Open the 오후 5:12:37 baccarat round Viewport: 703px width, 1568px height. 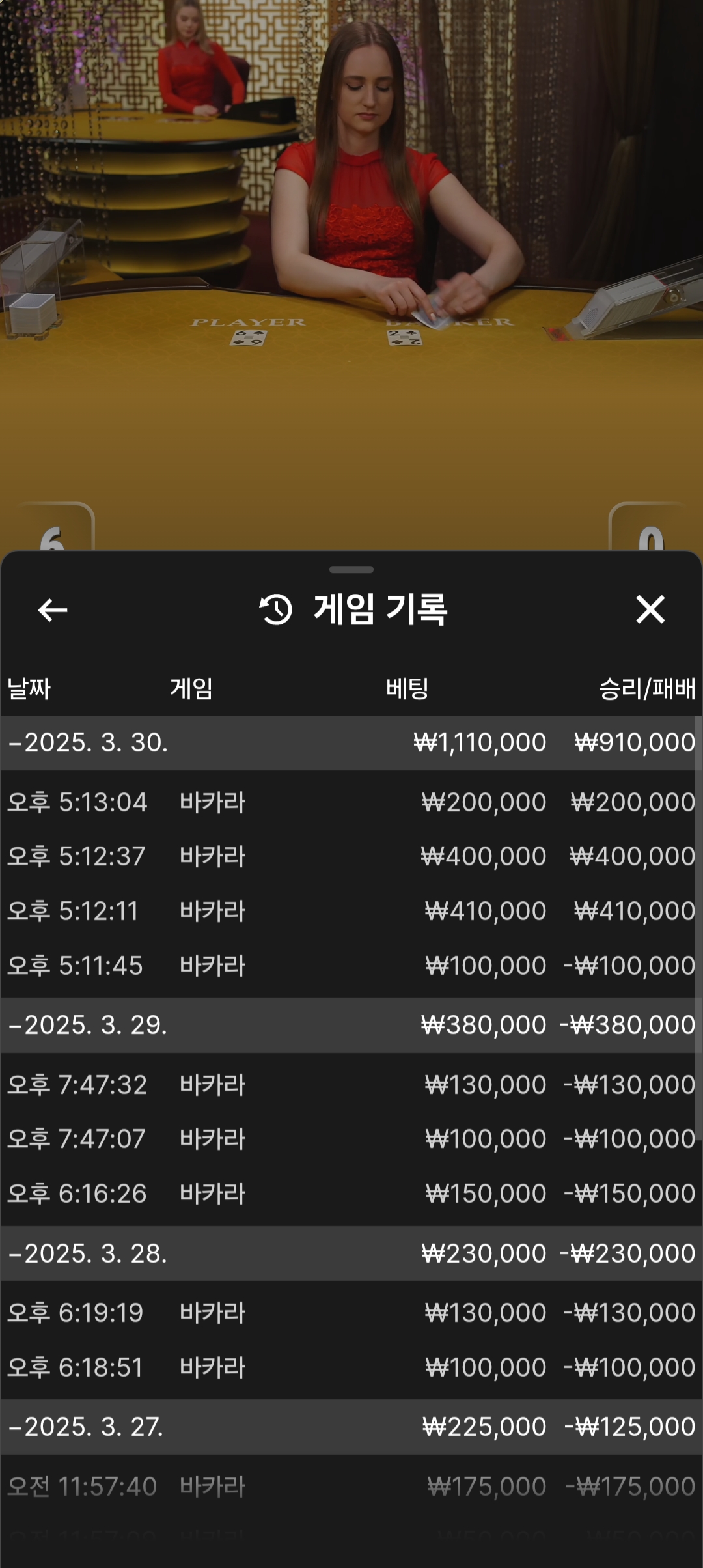[x=351, y=856]
